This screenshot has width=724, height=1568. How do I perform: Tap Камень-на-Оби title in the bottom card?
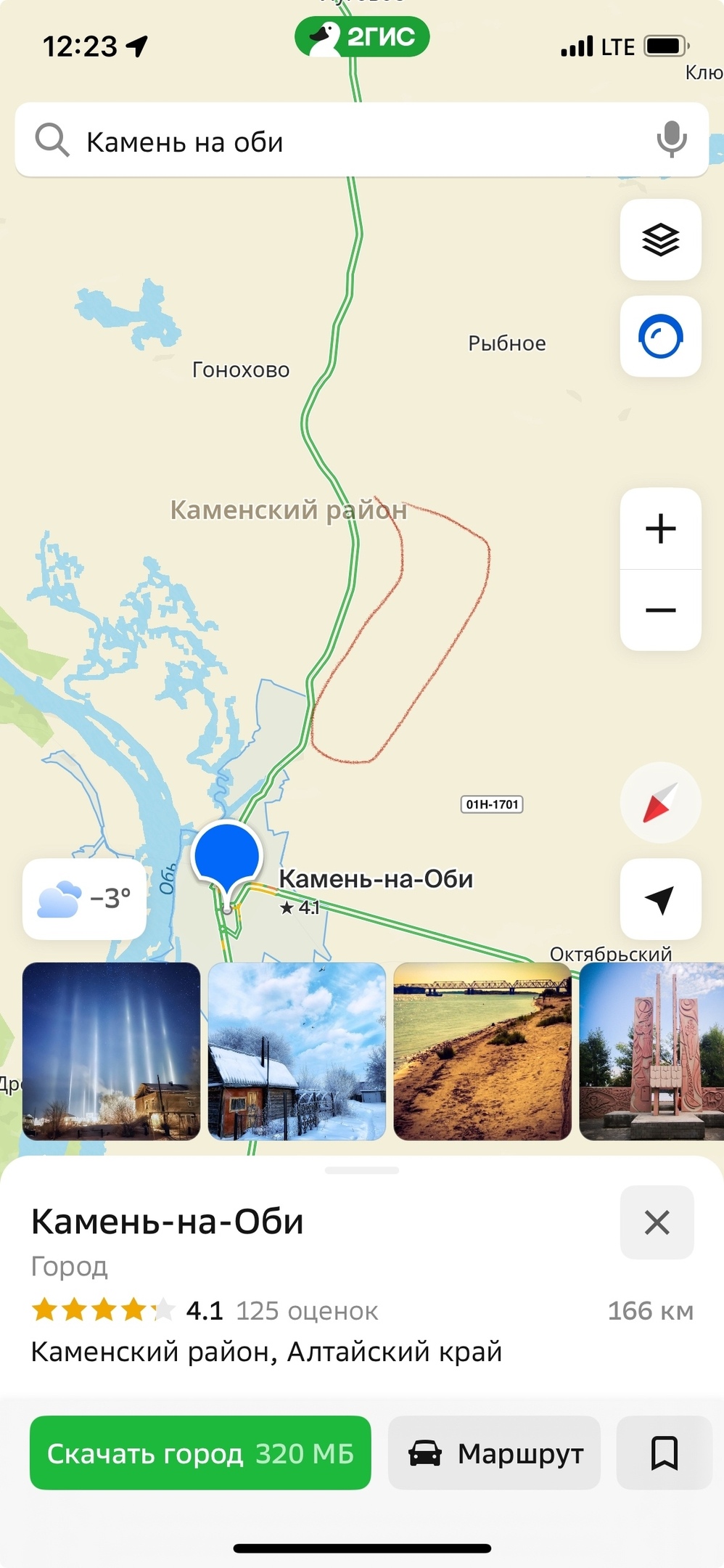point(167,1221)
